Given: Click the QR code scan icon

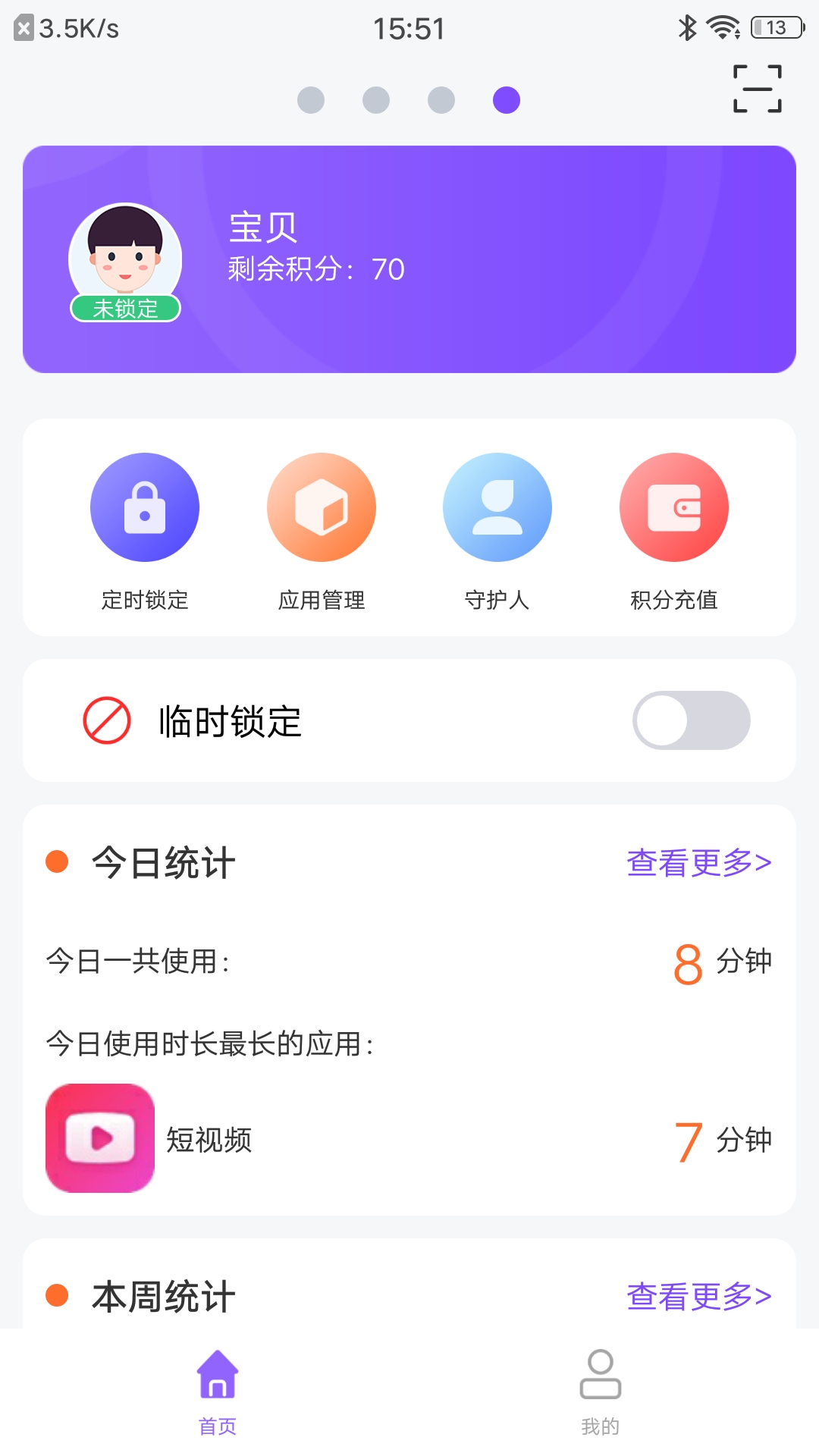Looking at the screenshot, I should pyautogui.click(x=758, y=89).
